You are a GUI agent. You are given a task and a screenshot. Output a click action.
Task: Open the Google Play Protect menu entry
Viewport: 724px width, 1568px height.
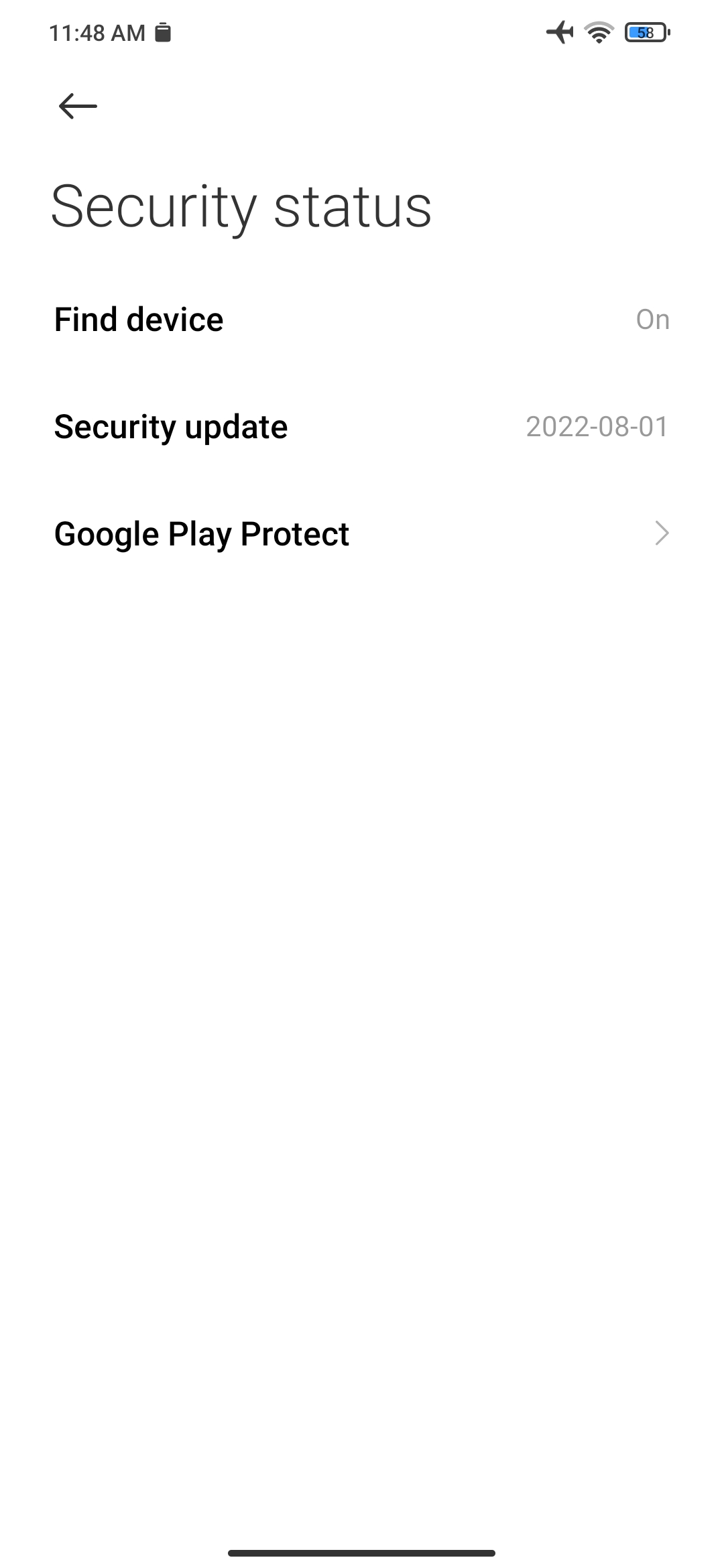362,533
